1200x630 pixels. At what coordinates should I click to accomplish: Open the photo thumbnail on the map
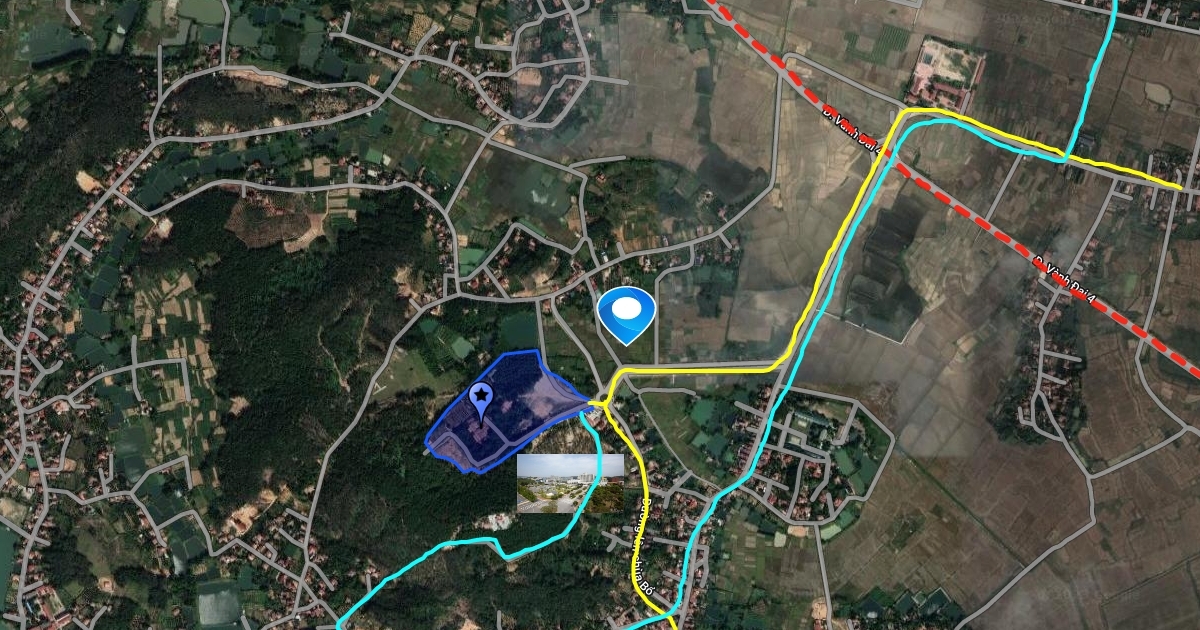coord(570,484)
